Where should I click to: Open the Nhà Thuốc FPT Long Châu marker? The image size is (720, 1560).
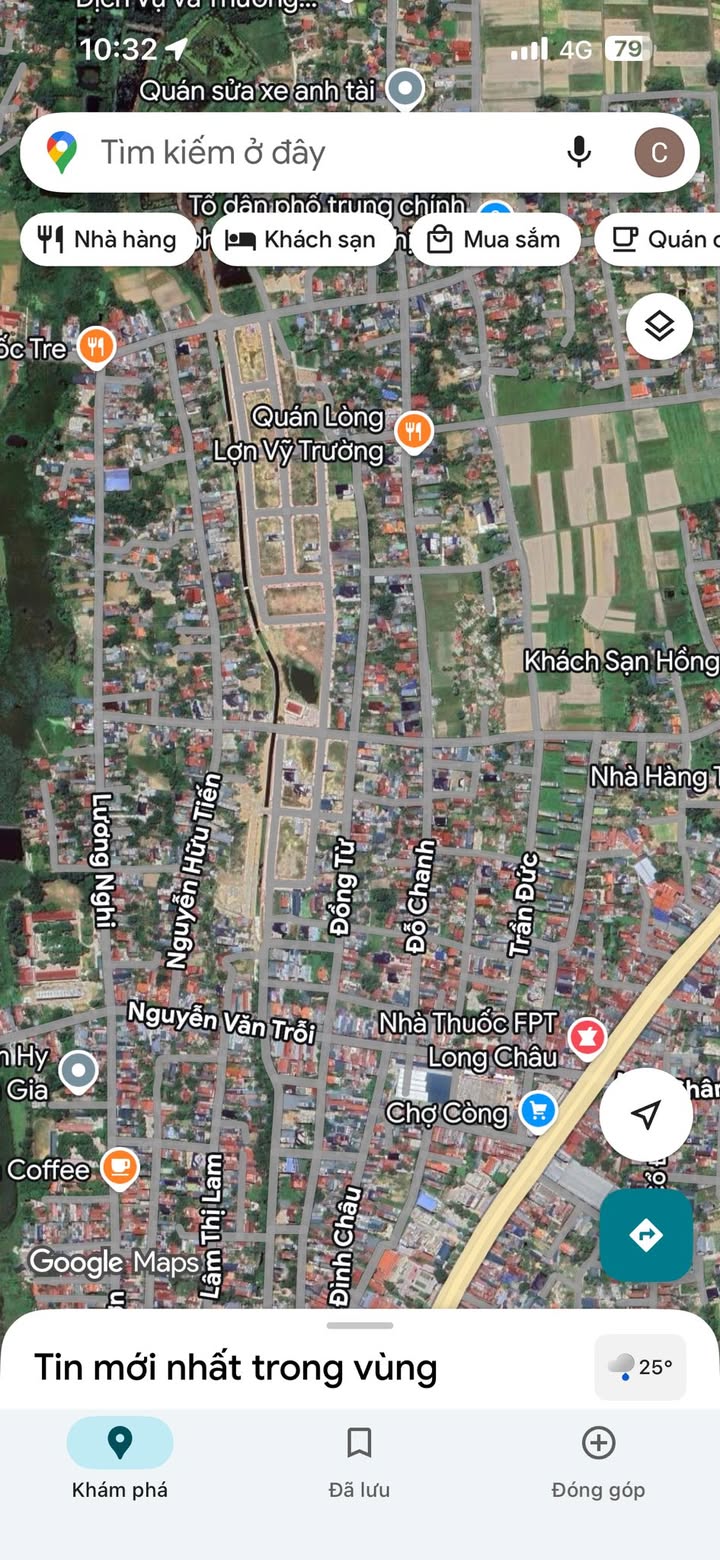pos(587,1036)
